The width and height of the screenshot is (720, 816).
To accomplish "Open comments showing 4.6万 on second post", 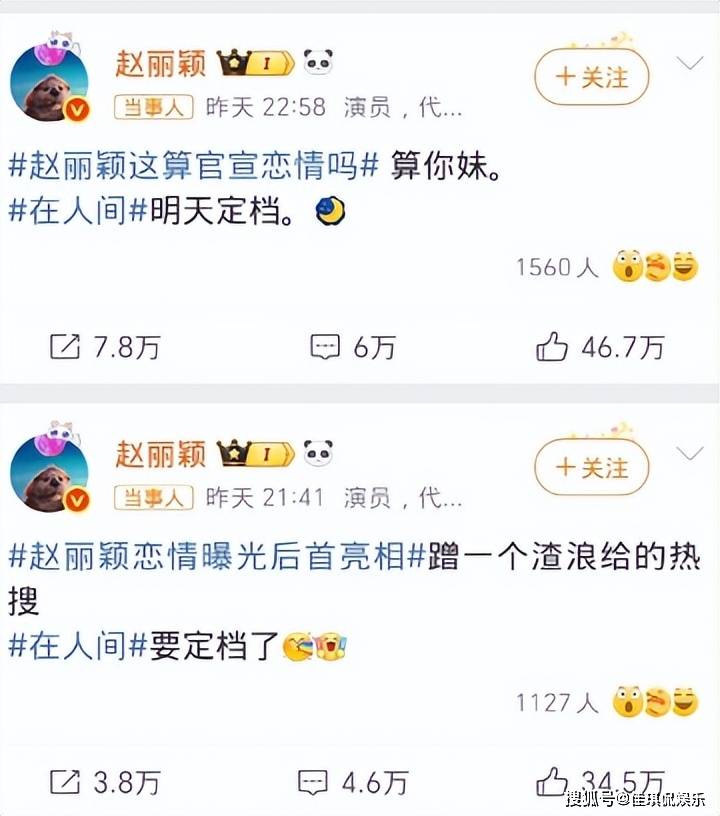I will tap(357, 782).
